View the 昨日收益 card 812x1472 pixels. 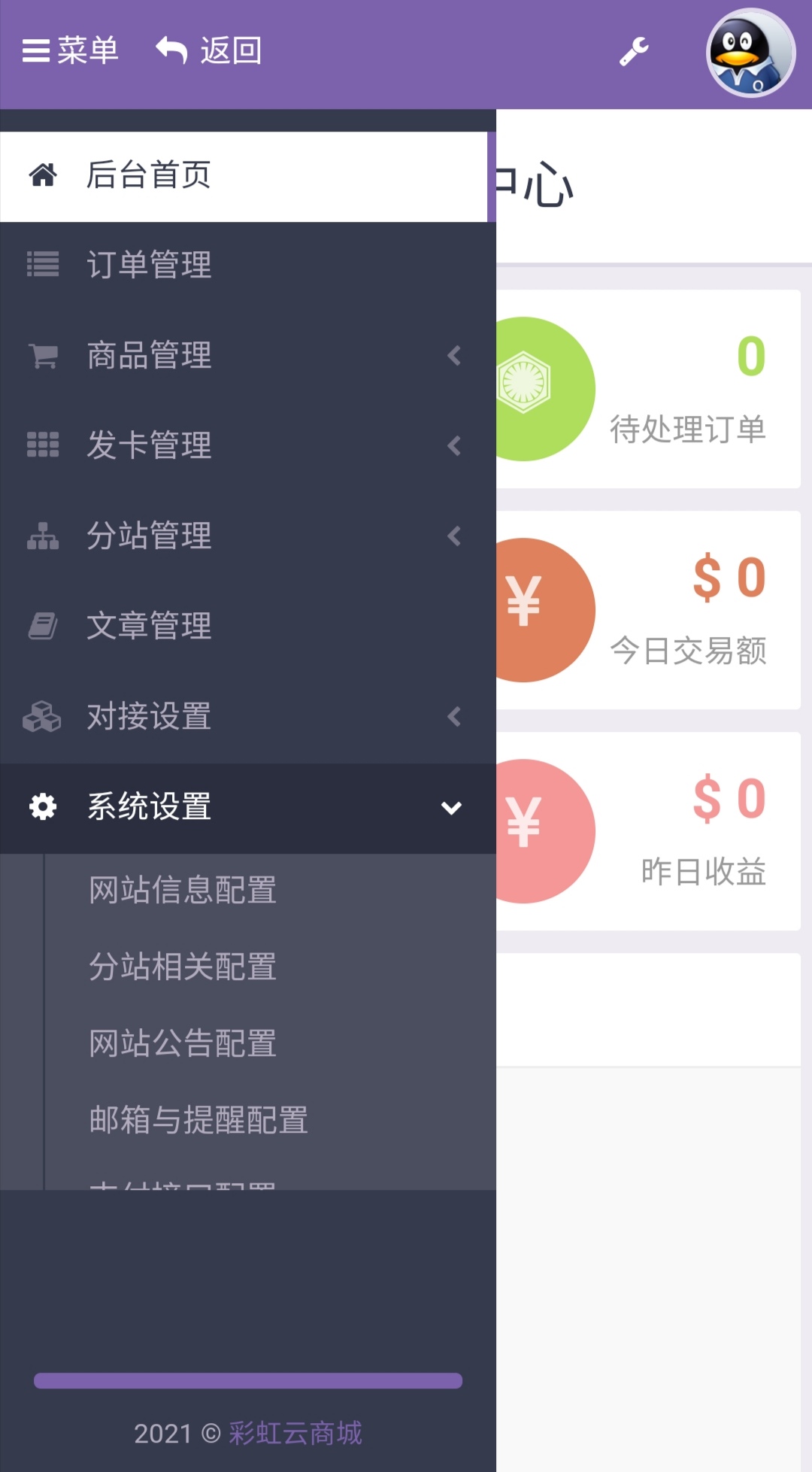pos(648,831)
